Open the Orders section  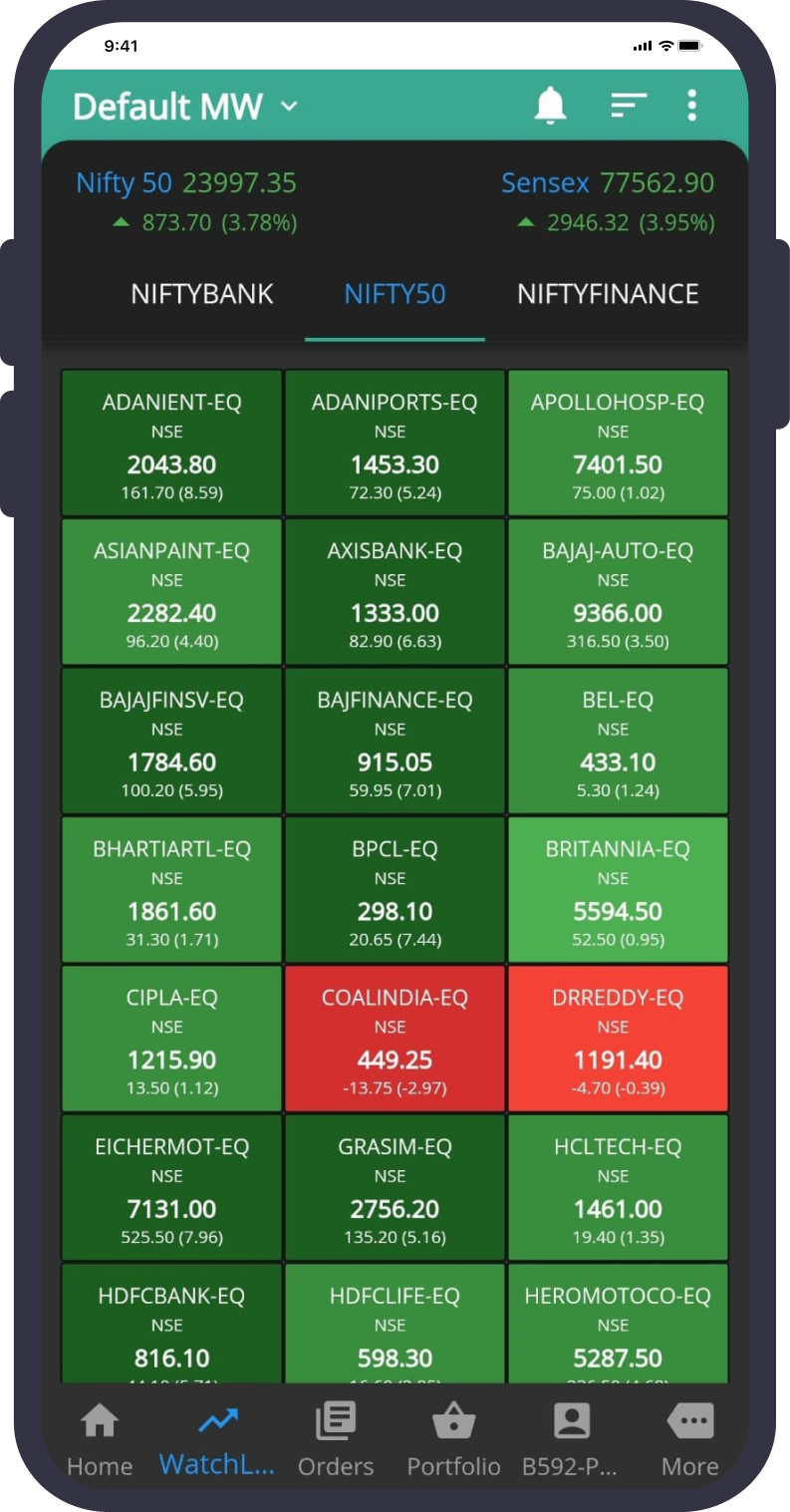click(x=336, y=1435)
